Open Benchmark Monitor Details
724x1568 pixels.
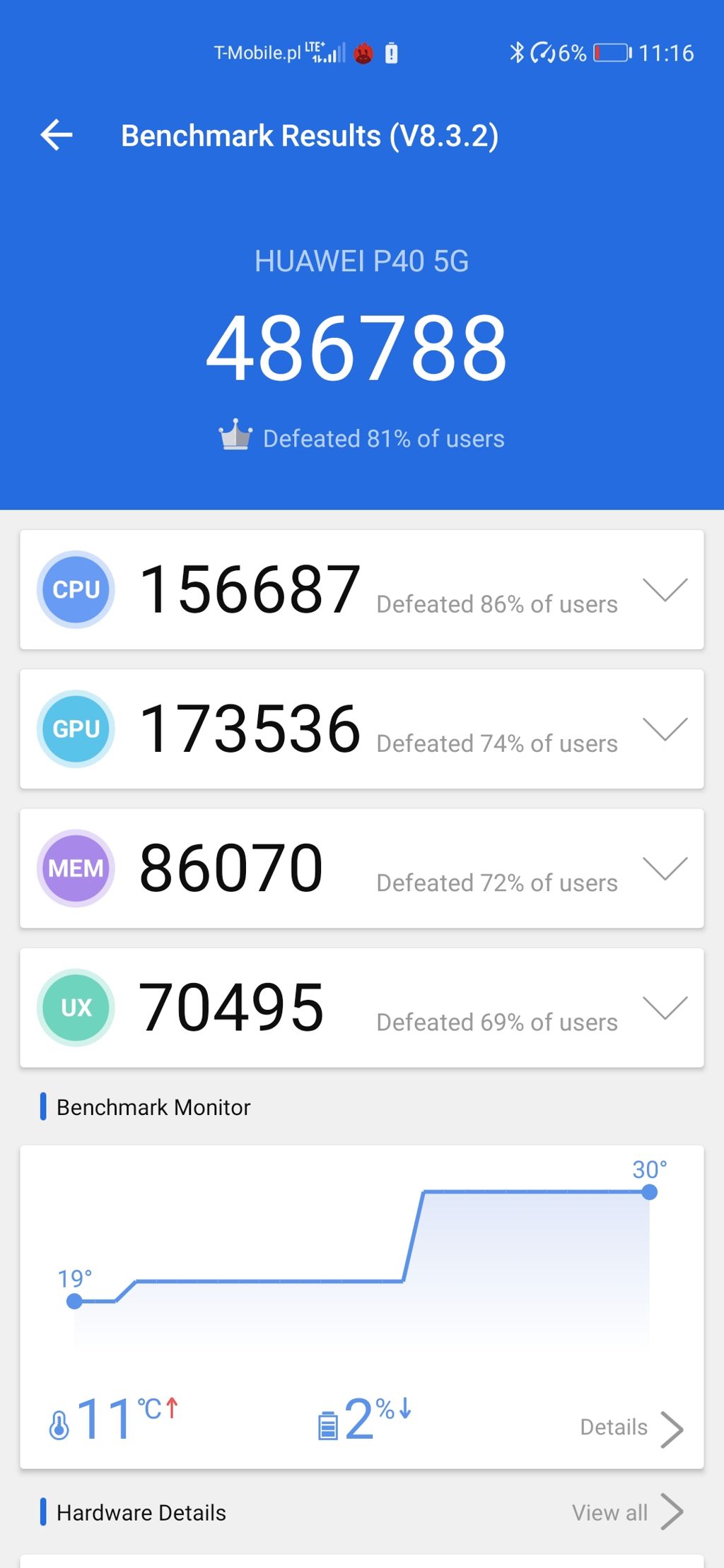pyautogui.click(x=631, y=1428)
